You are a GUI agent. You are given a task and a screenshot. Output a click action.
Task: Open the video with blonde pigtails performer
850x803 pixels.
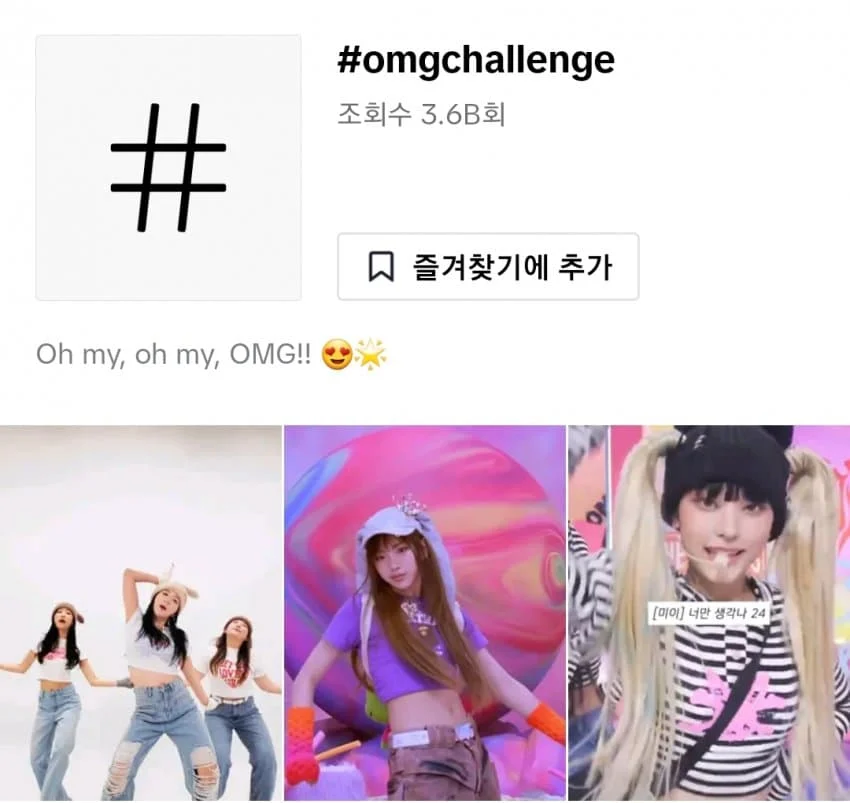(x=708, y=612)
